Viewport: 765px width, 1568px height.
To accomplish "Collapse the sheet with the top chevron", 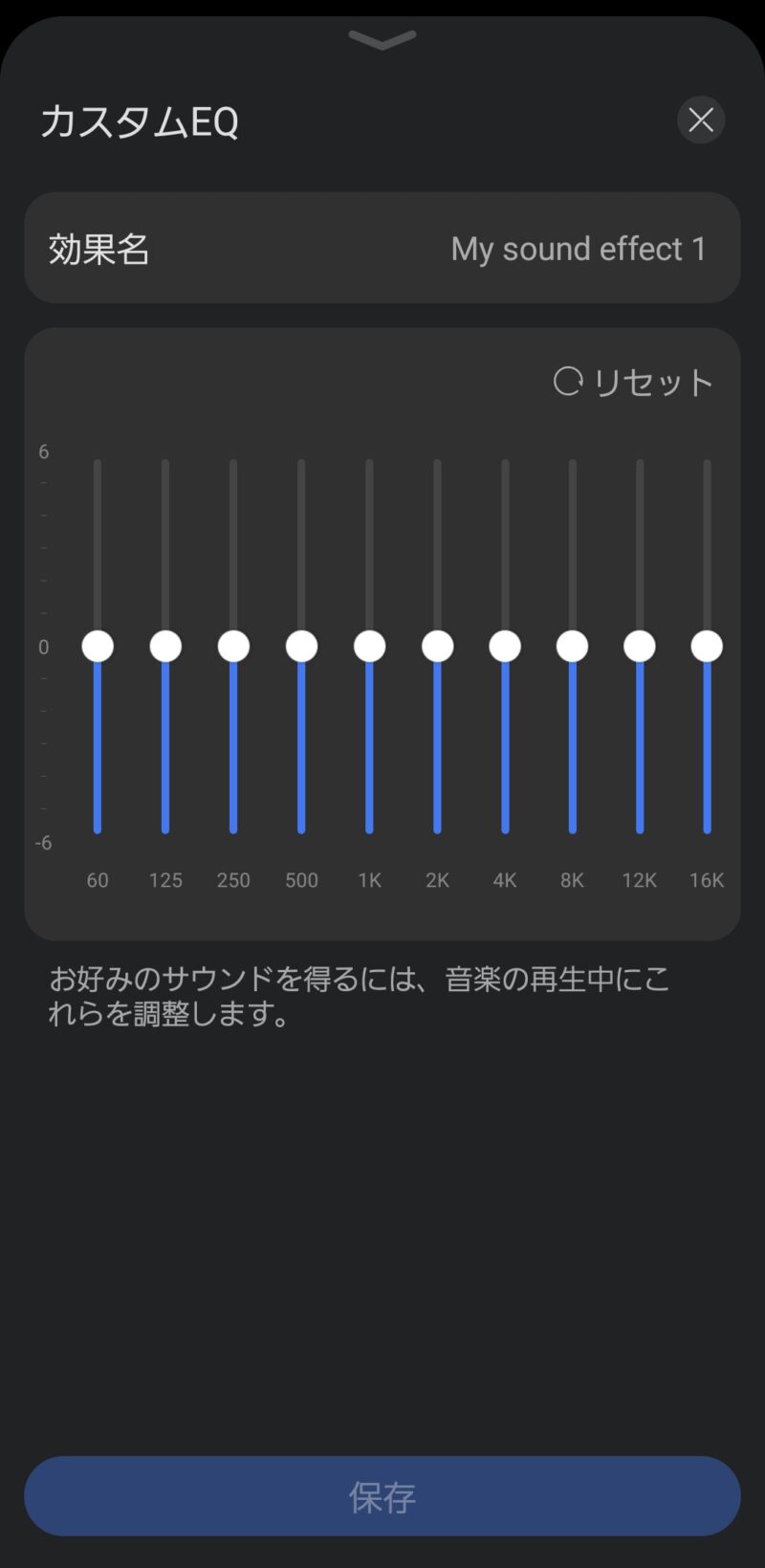I will click(382, 39).
